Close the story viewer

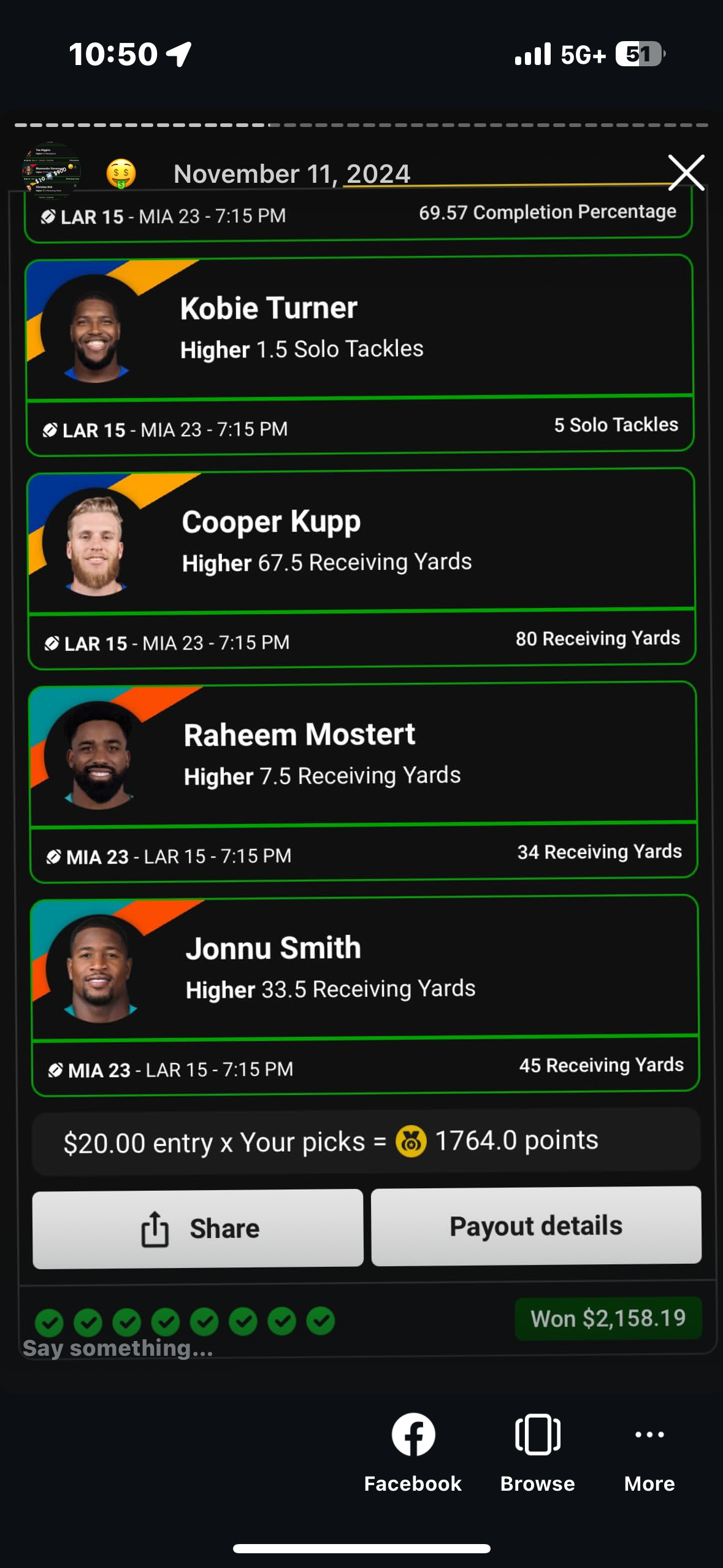point(686,172)
